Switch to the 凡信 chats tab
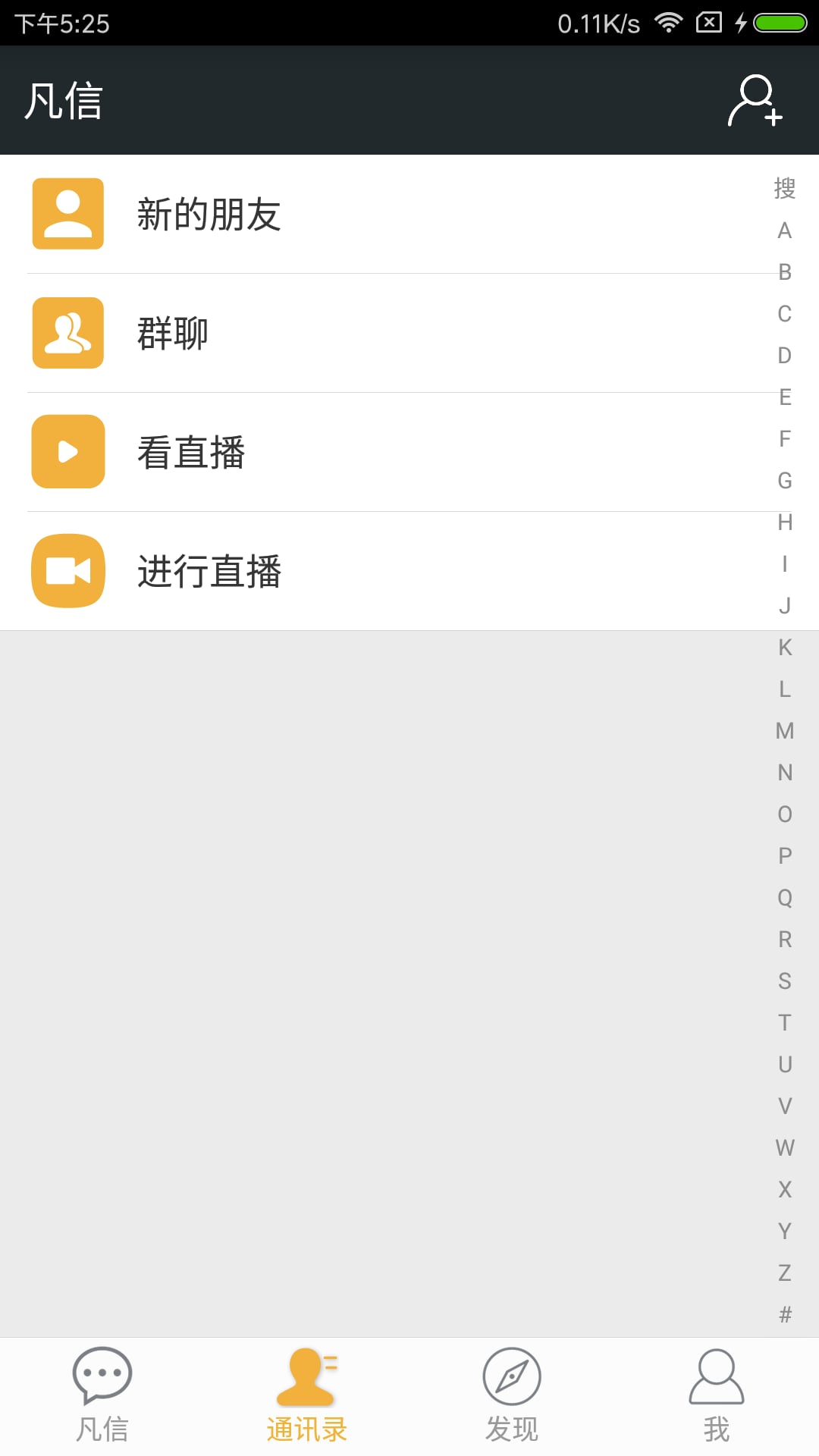The image size is (819, 1456). [x=102, y=1396]
